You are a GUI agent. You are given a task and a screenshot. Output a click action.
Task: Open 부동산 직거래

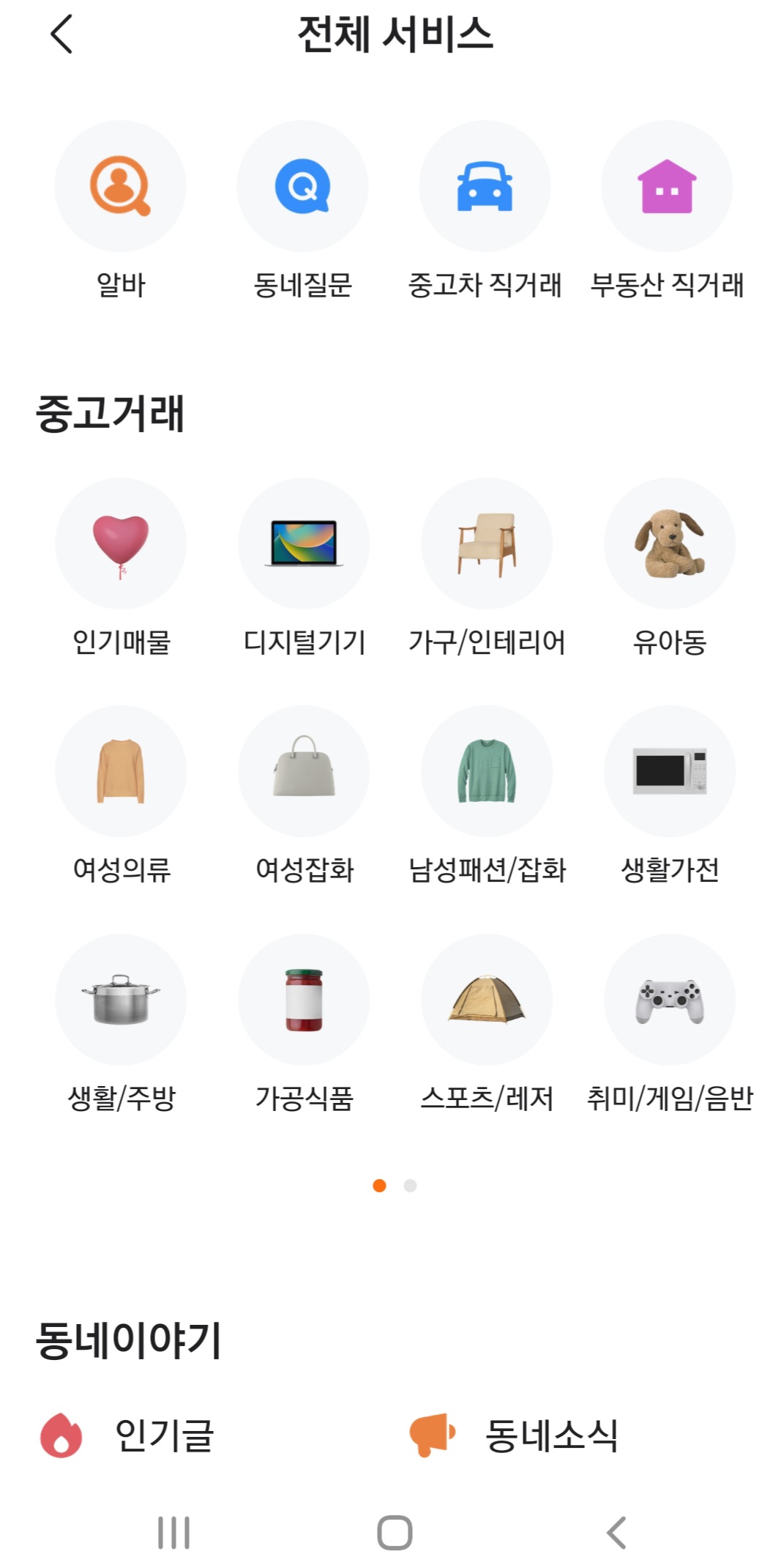click(667, 187)
